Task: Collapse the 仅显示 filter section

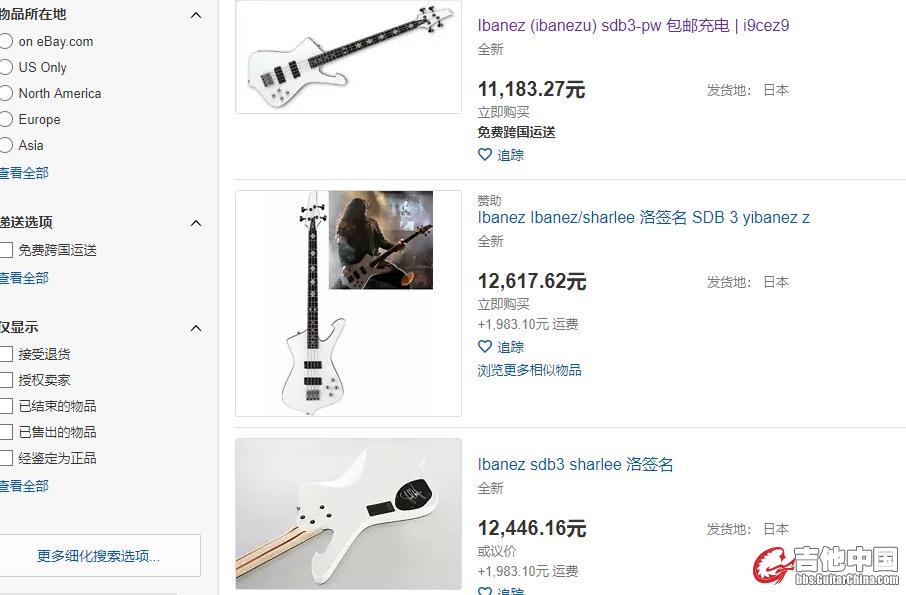Action: 196,328
